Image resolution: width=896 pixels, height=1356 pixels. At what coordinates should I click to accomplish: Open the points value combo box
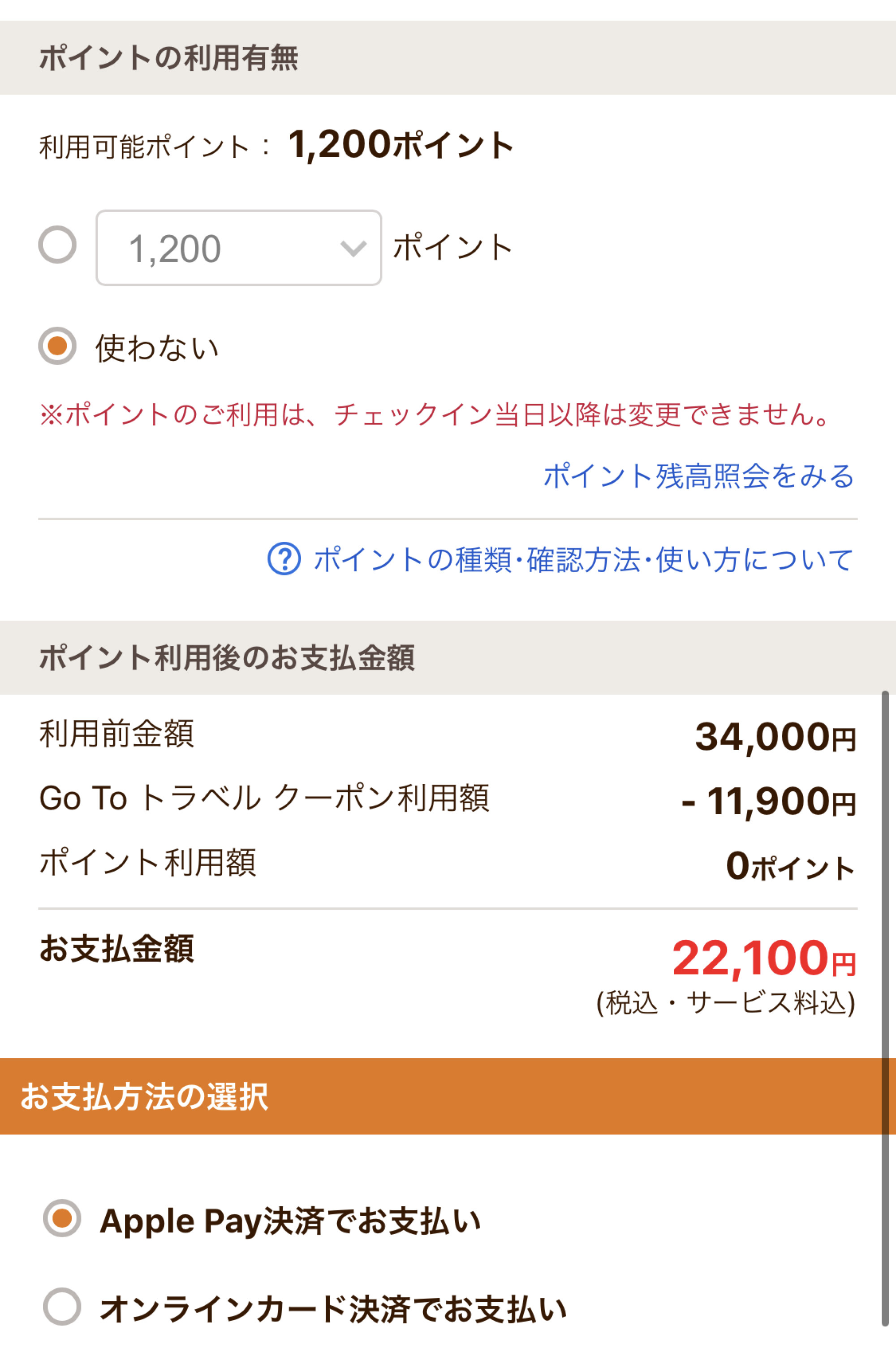[240, 250]
